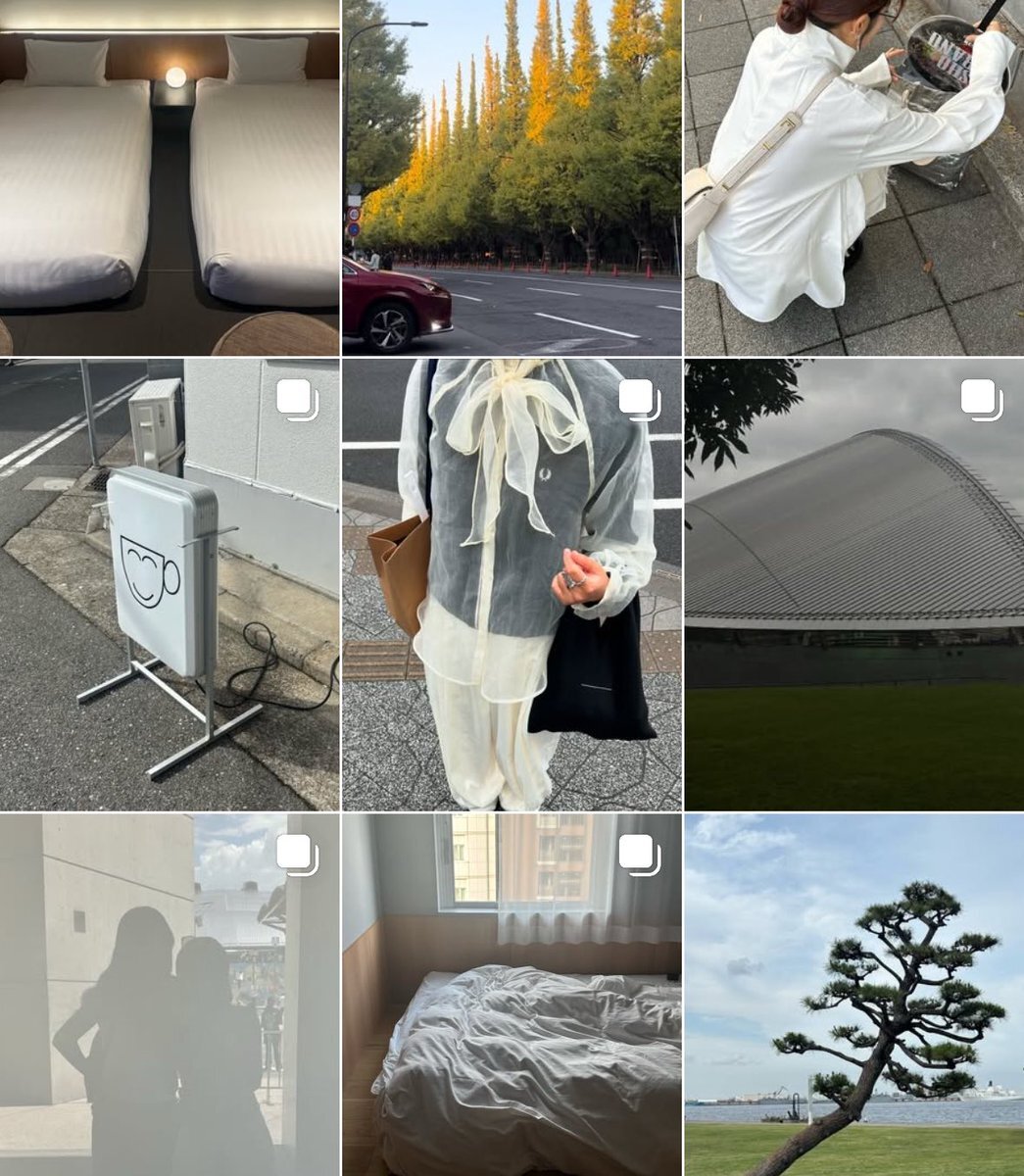Open the yellow ginkgo tree avenue post

click(x=512, y=177)
